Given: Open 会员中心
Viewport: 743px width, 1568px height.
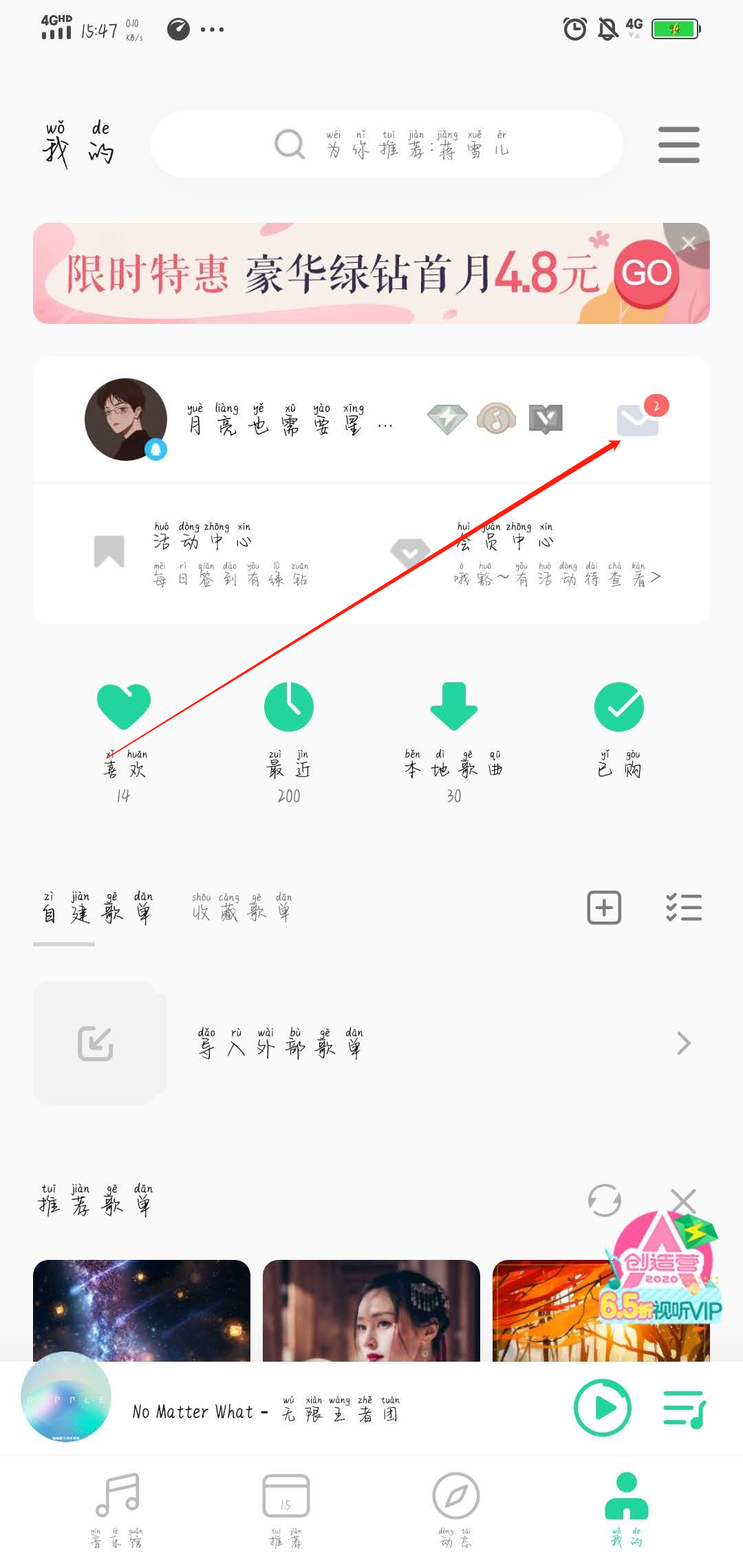Looking at the screenshot, I should [523, 552].
